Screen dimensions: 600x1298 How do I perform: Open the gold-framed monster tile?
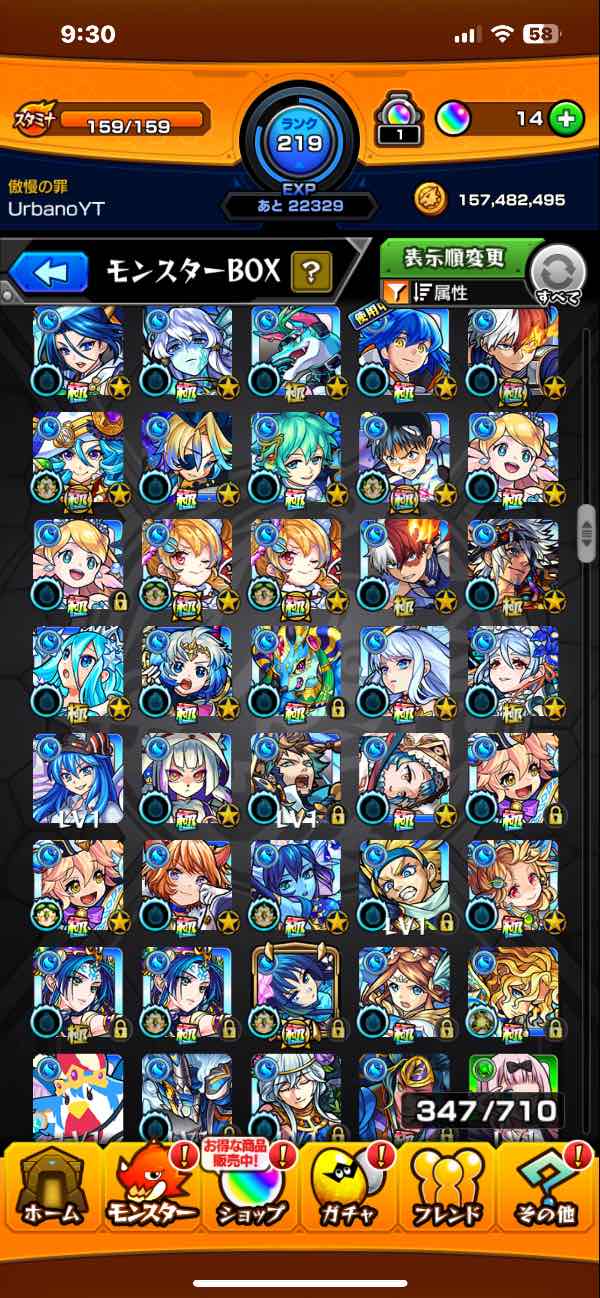pyautogui.click(x=294, y=992)
